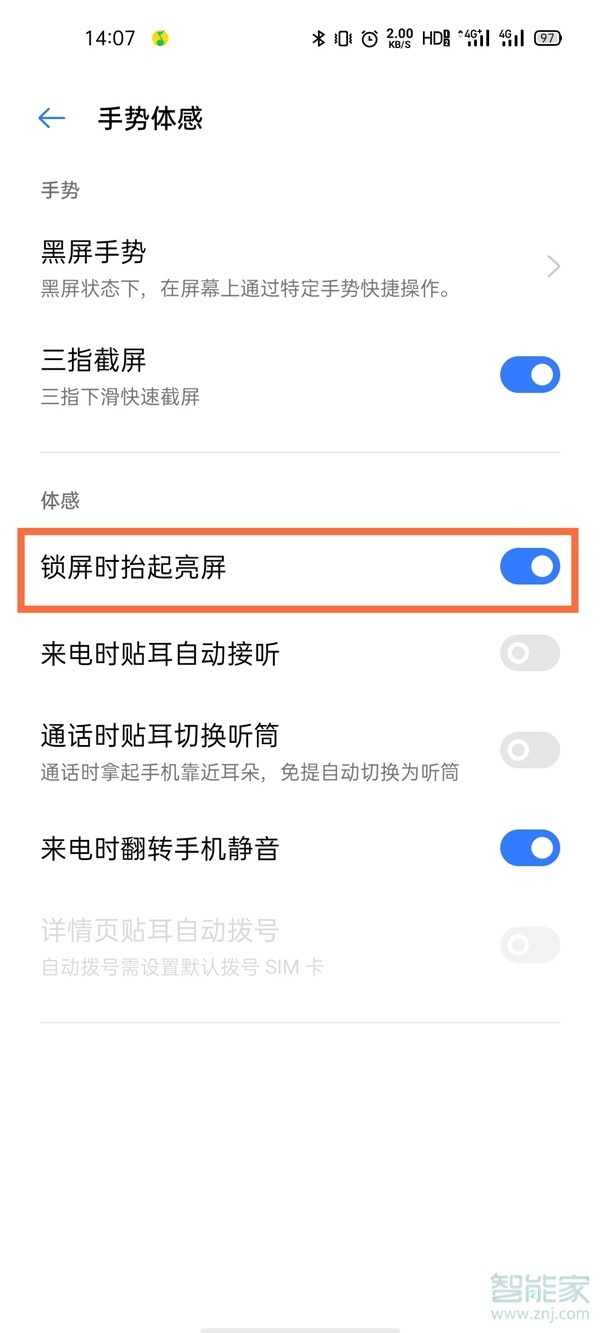The image size is (600, 1333).
Task: Enable 来电时贴耳自动接听
Action: (x=529, y=654)
